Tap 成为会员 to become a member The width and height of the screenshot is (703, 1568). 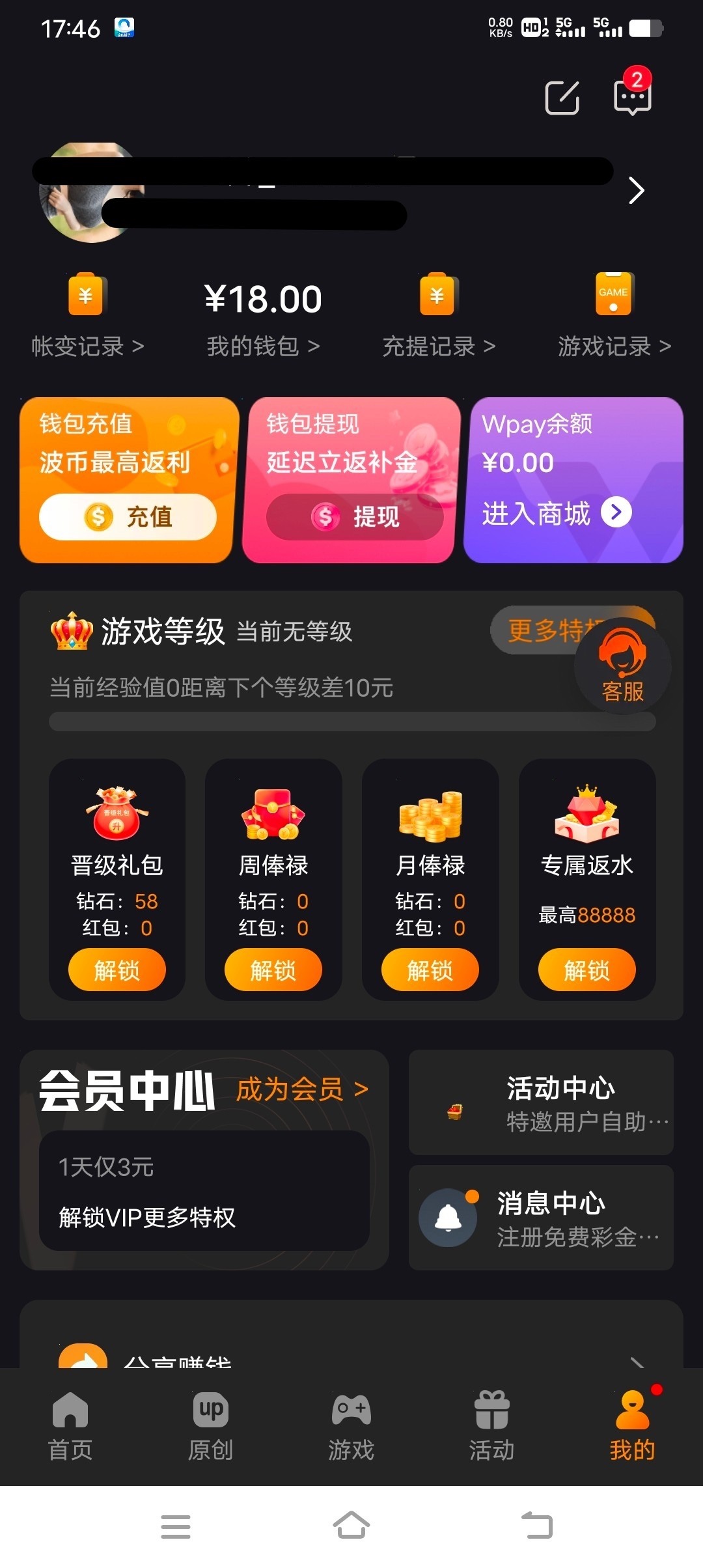pos(302,1089)
